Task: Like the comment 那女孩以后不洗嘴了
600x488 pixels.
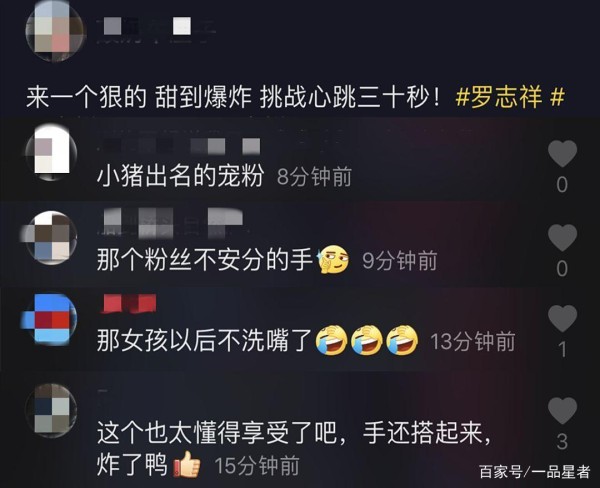Action: [x=563, y=319]
